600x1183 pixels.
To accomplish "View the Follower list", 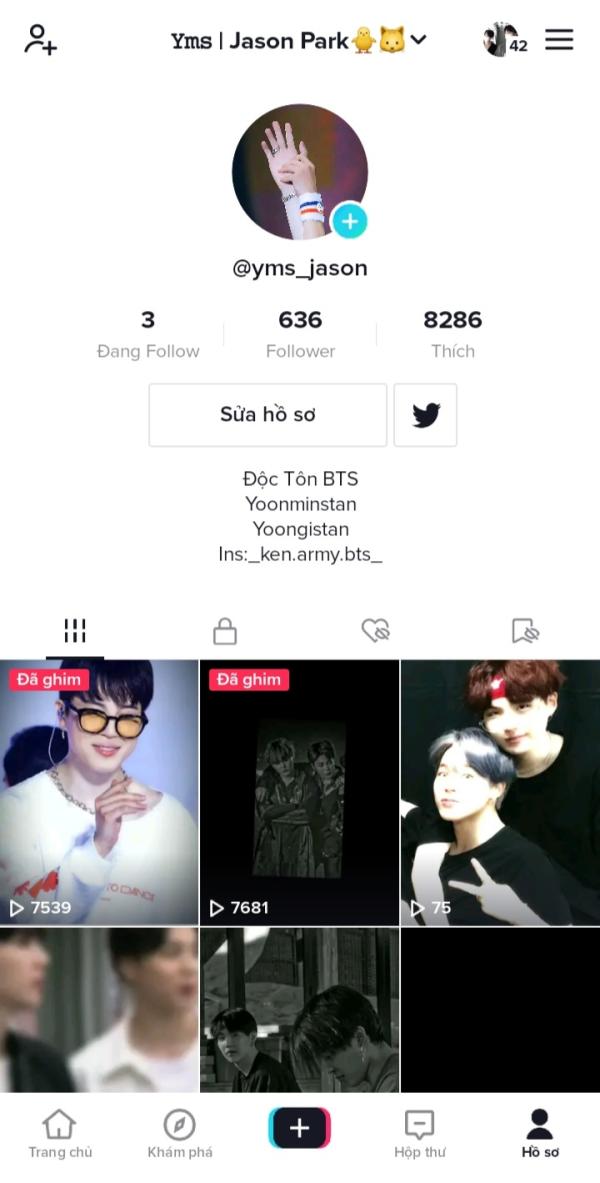I will click(300, 334).
